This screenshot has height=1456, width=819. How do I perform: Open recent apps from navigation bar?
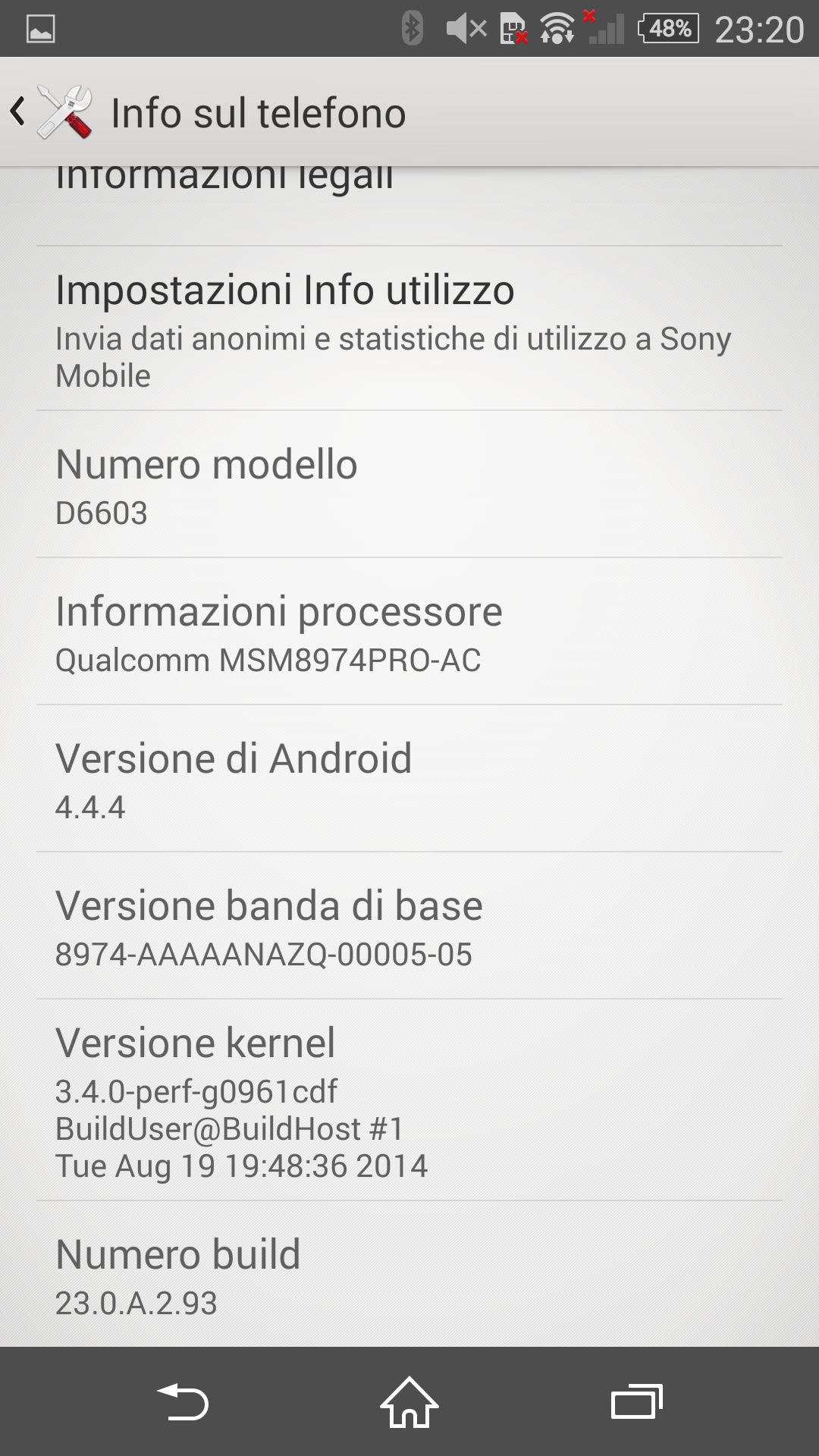point(637,1401)
